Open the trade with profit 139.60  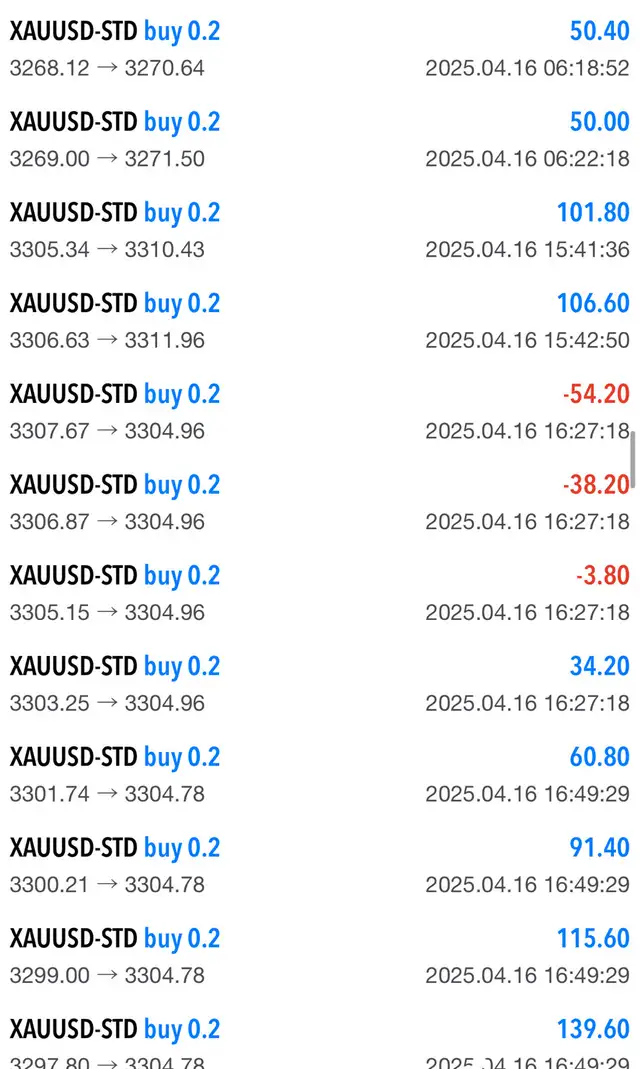(x=320, y=1035)
